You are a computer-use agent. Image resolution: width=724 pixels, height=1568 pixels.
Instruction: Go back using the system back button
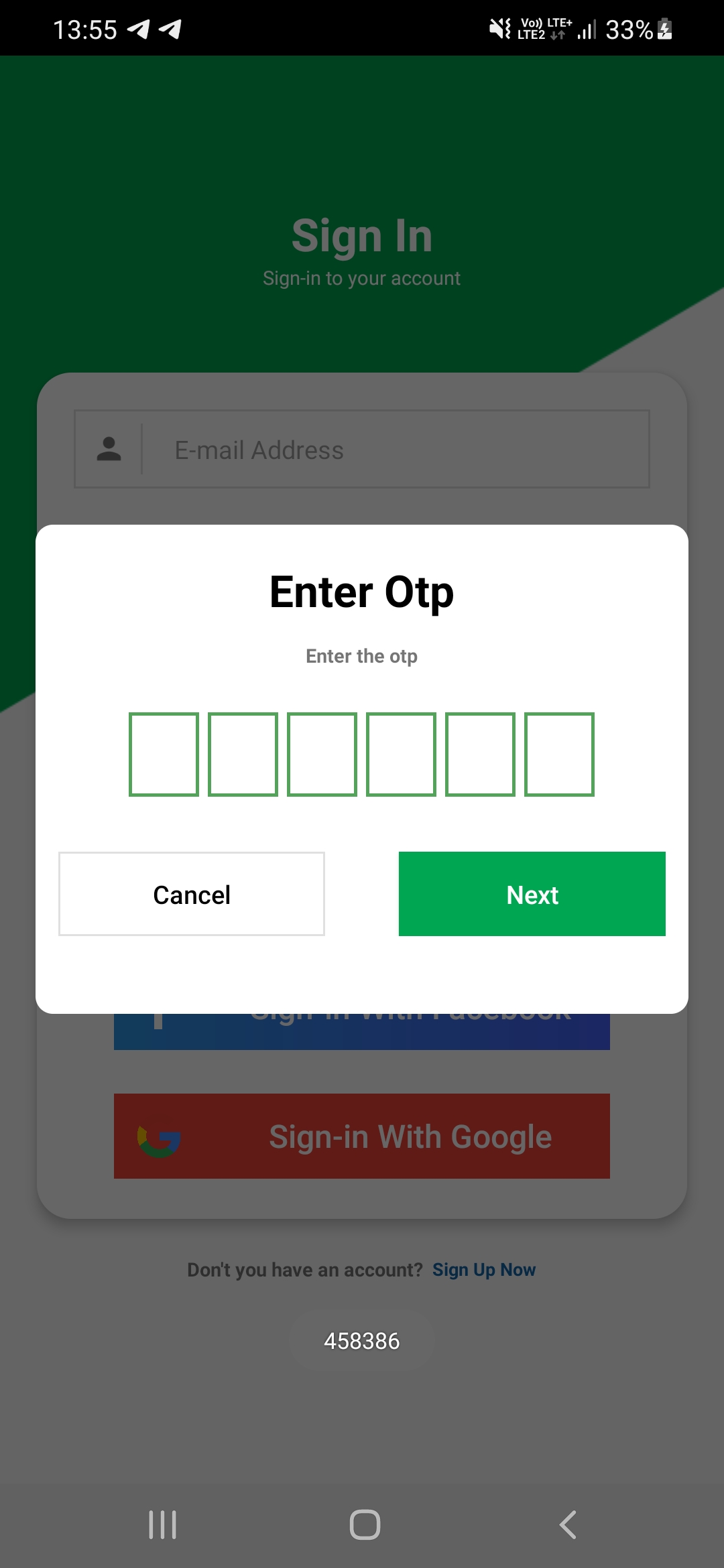coord(568,1525)
